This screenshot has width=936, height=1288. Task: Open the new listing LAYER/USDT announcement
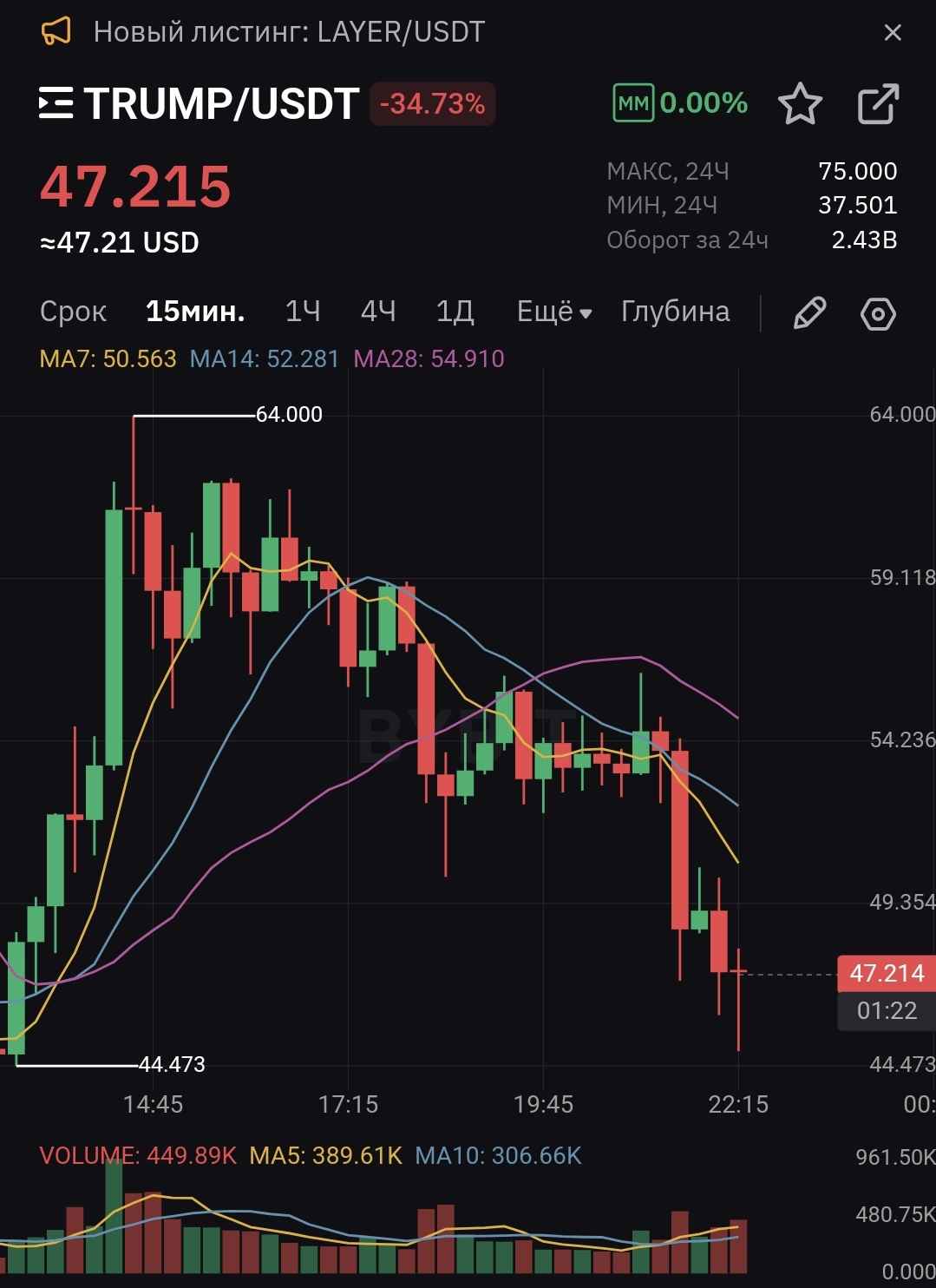pyautogui.click(x=288, y=32)
